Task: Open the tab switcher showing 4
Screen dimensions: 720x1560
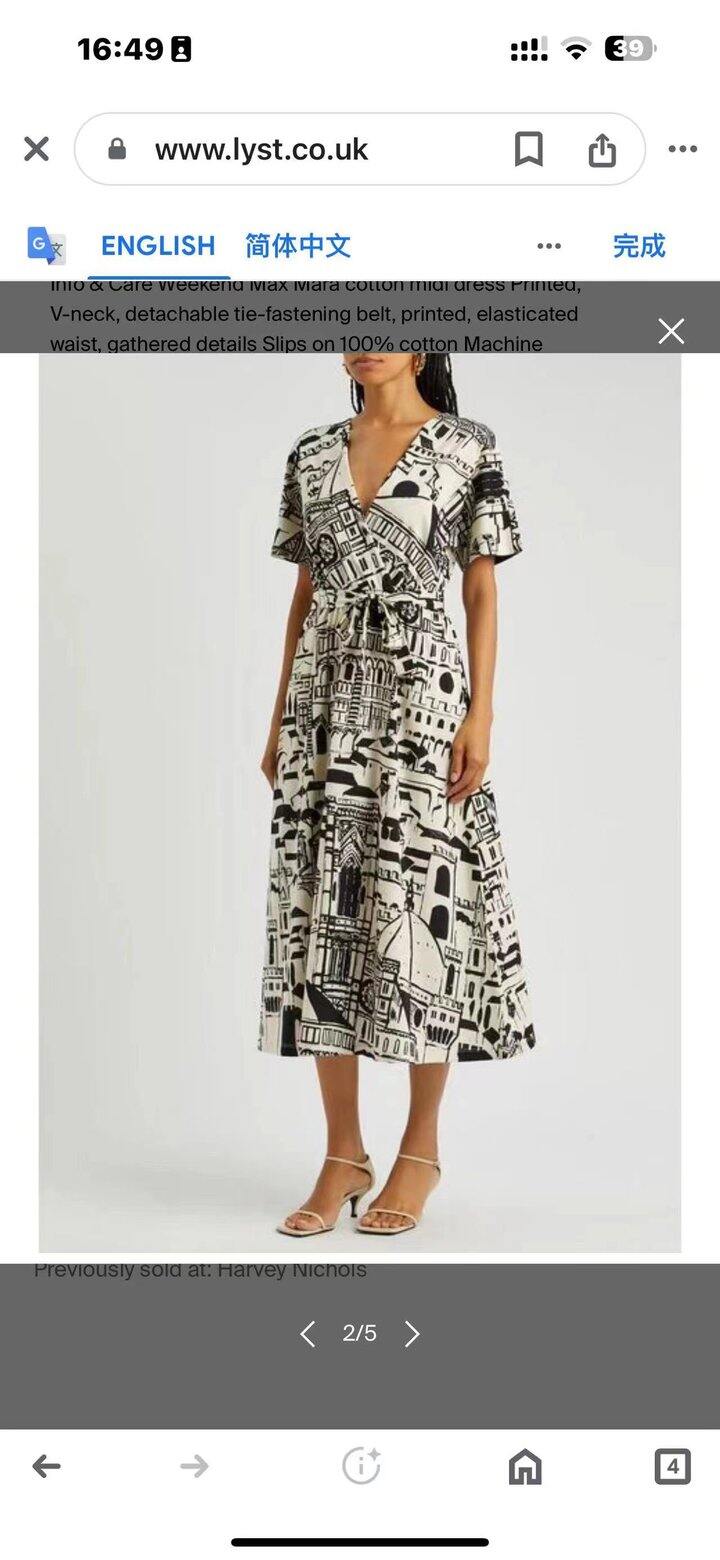Action: click(672, 1467)
